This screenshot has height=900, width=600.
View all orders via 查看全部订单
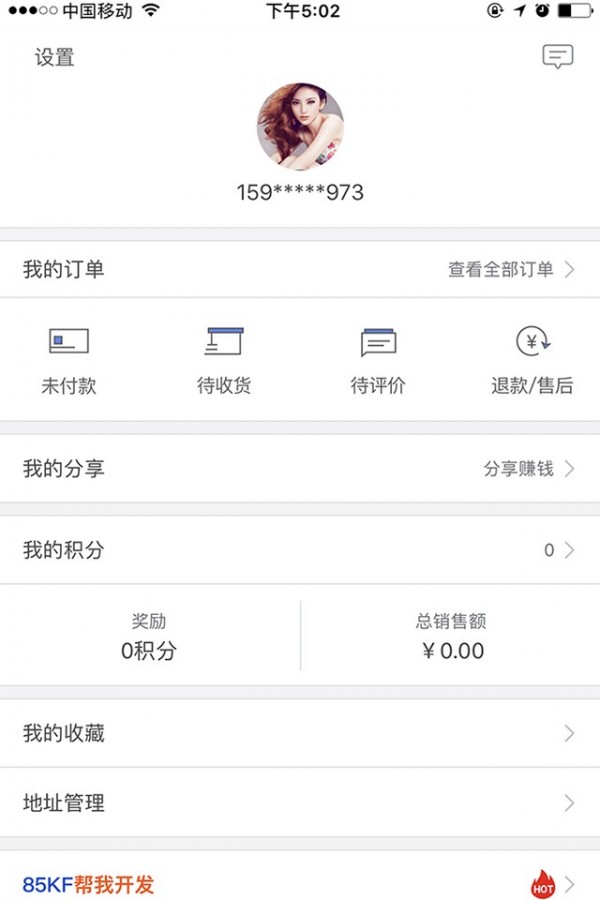(510, 269)
